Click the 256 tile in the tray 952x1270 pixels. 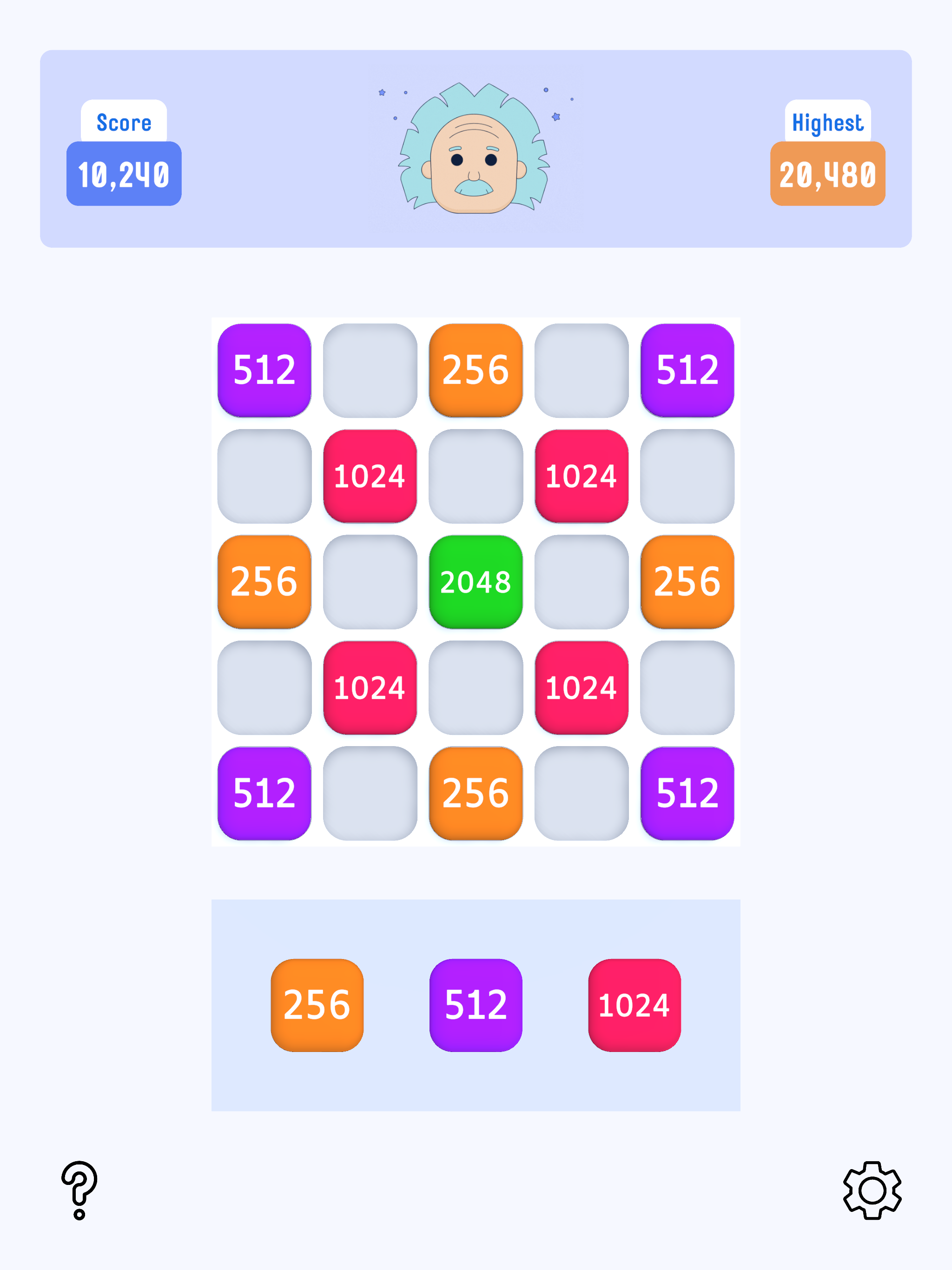(x=317, y=1004)
